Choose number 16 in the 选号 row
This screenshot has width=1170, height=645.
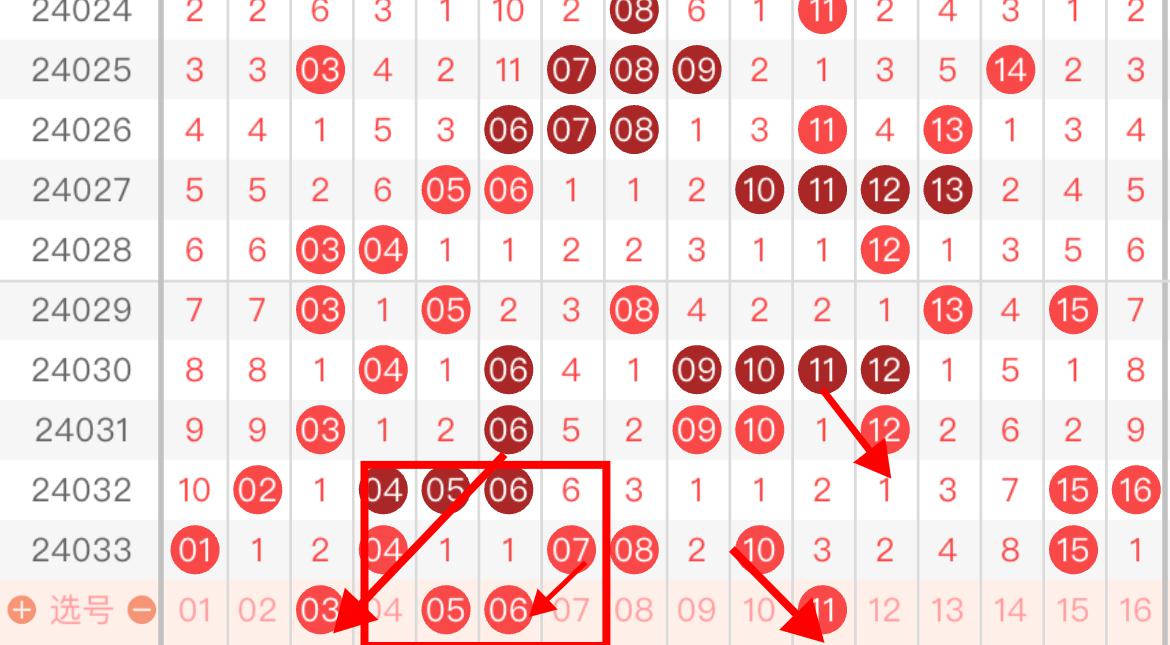click(x=1135, y=610)
